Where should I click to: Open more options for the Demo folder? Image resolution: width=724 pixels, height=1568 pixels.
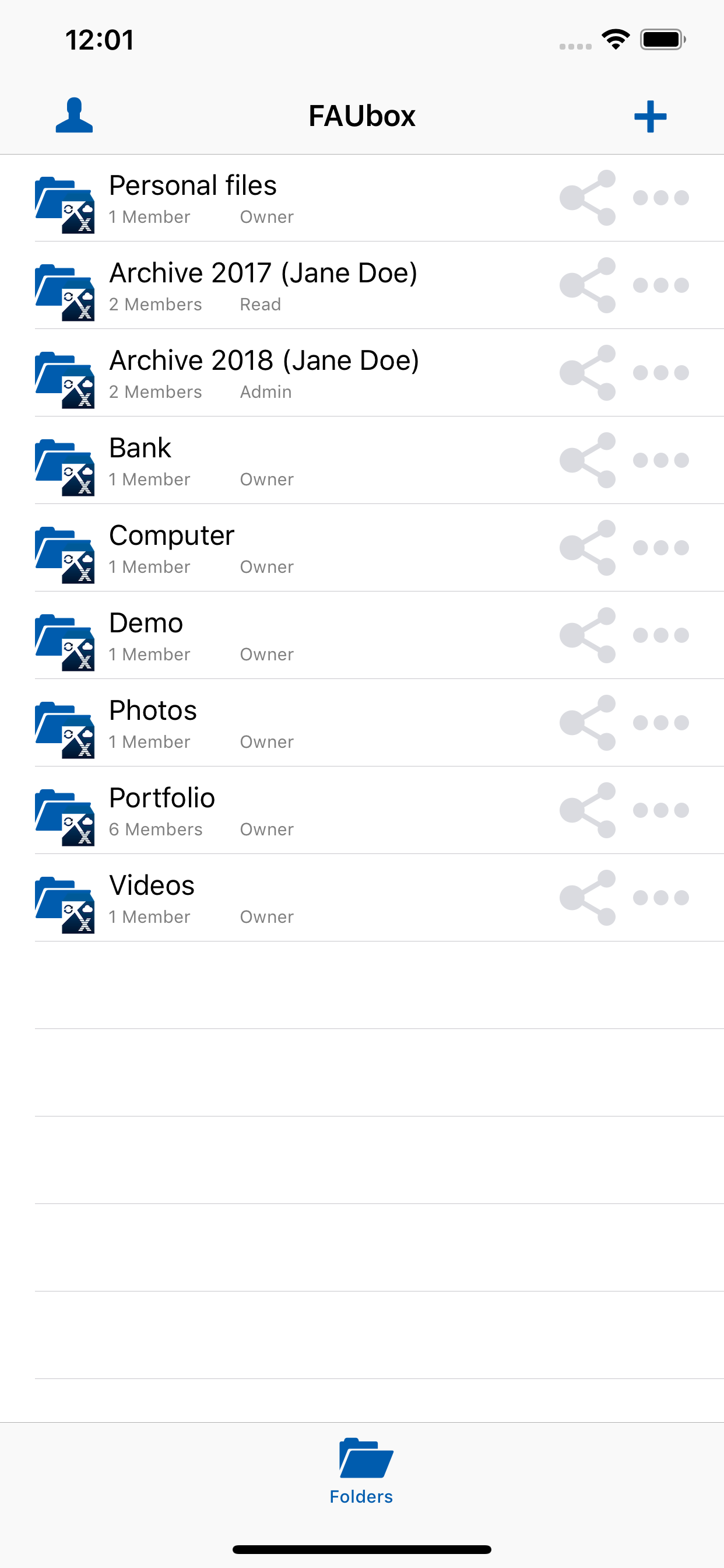click(660, 635)
